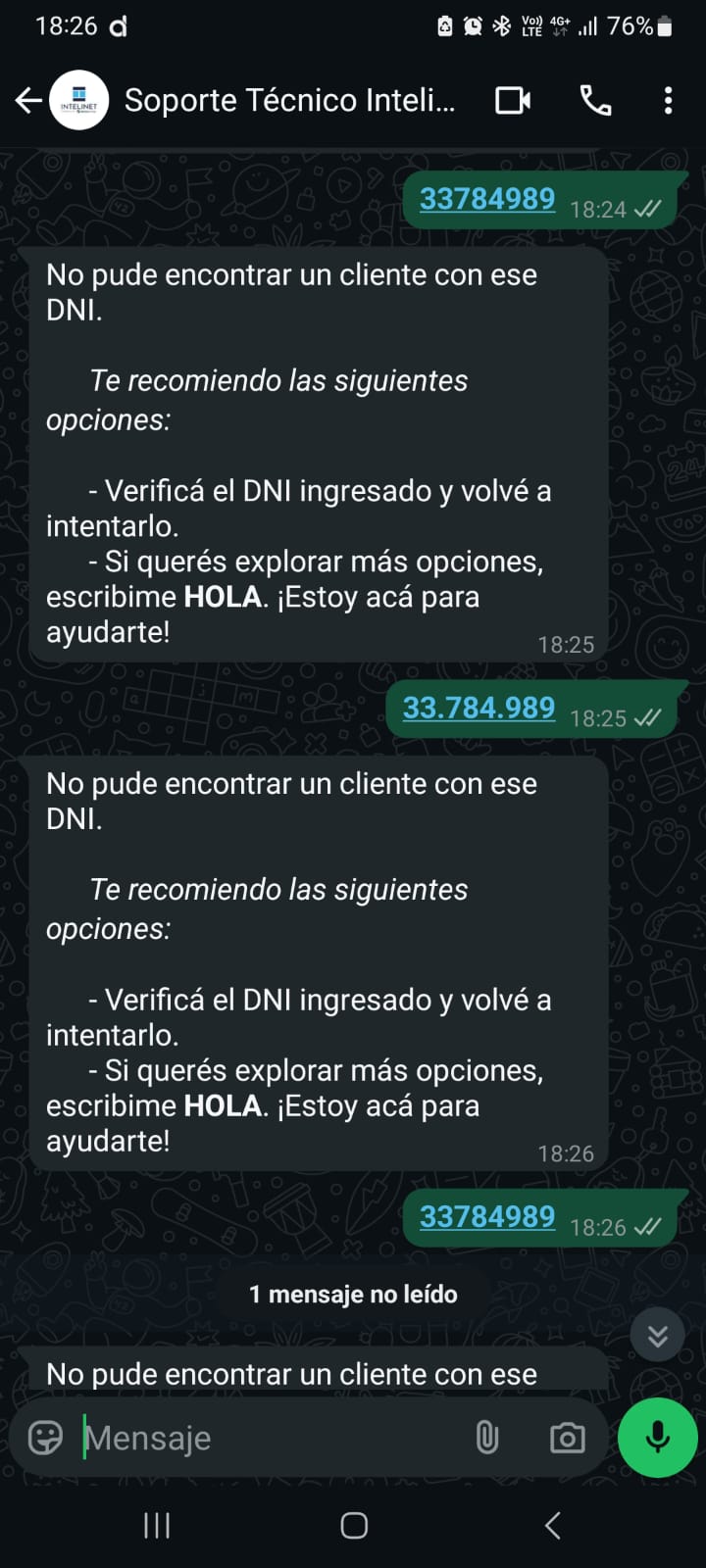Open Soporte Técnico Inteli... contact info
Viewport: 706px width, 1568px height.
pos(289,100)
